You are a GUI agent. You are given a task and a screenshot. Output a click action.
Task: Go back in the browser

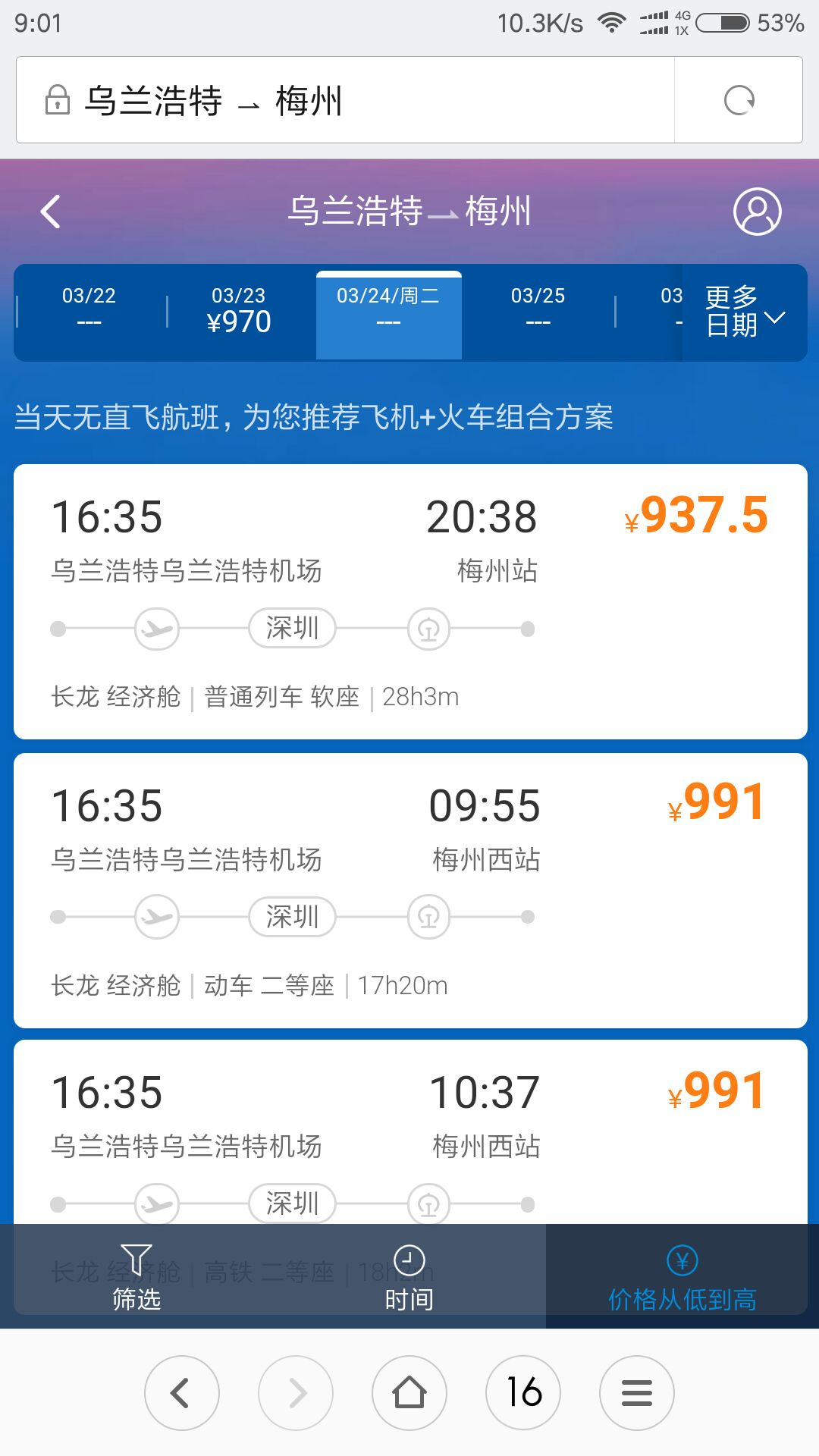182,1393
